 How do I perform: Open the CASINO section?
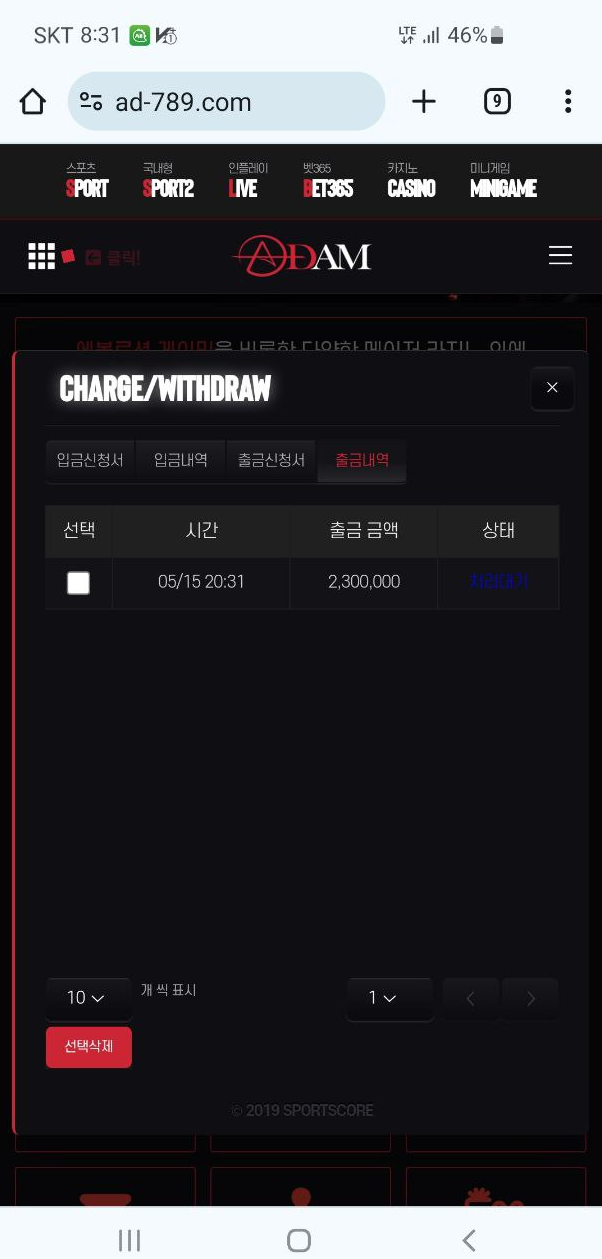(x=411, y=181)
